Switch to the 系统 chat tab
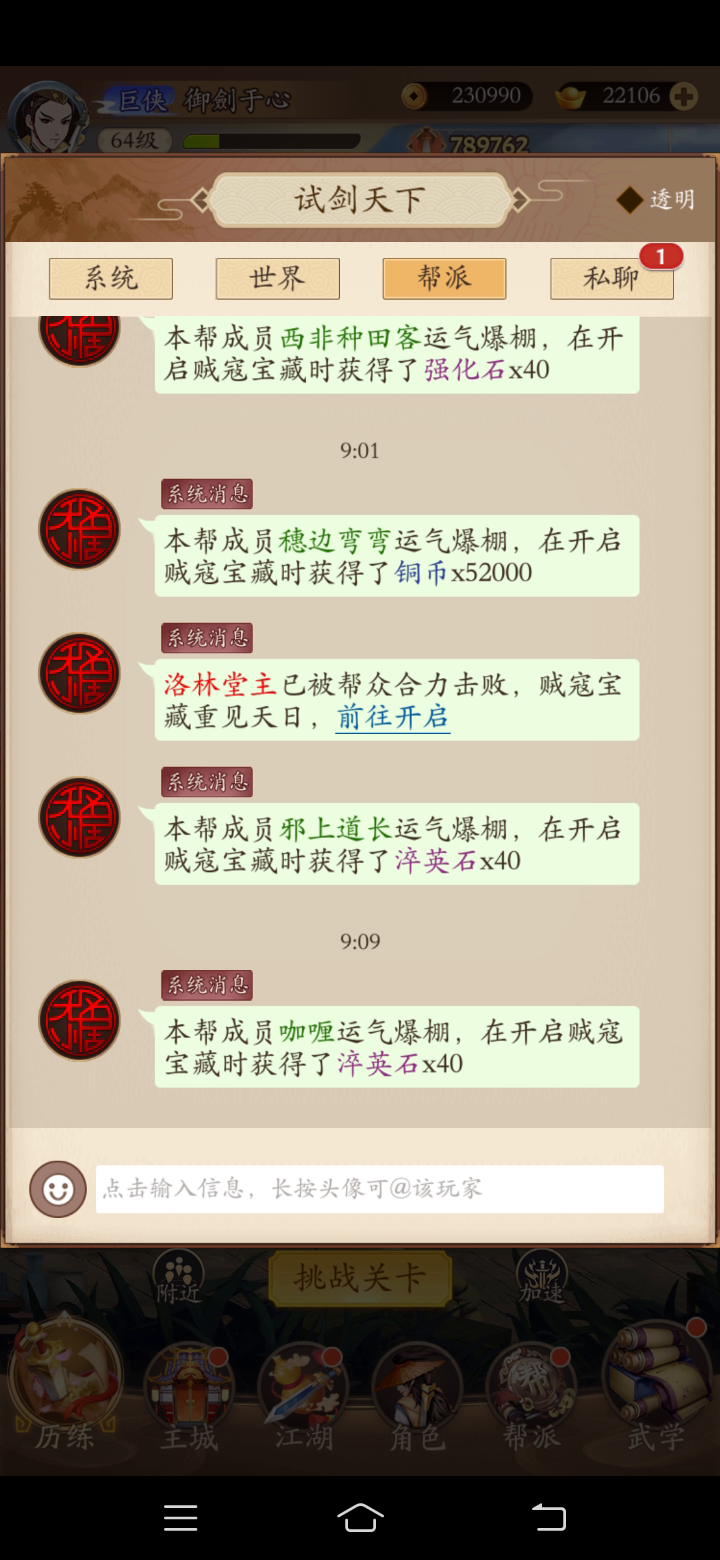This screenshot has height=1560, width=720. coord(111,279)
